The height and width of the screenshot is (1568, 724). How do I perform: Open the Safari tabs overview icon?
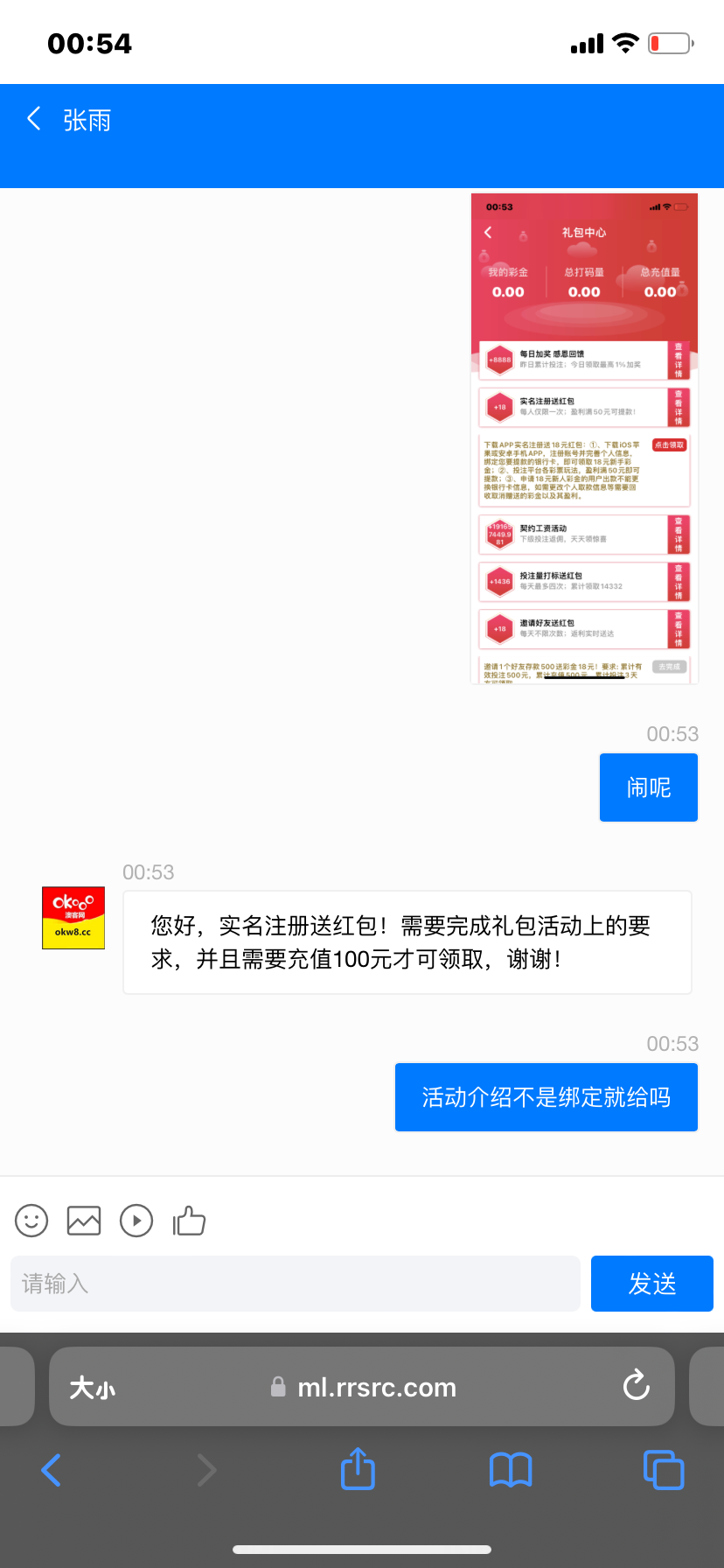(x=663, y=1470)
